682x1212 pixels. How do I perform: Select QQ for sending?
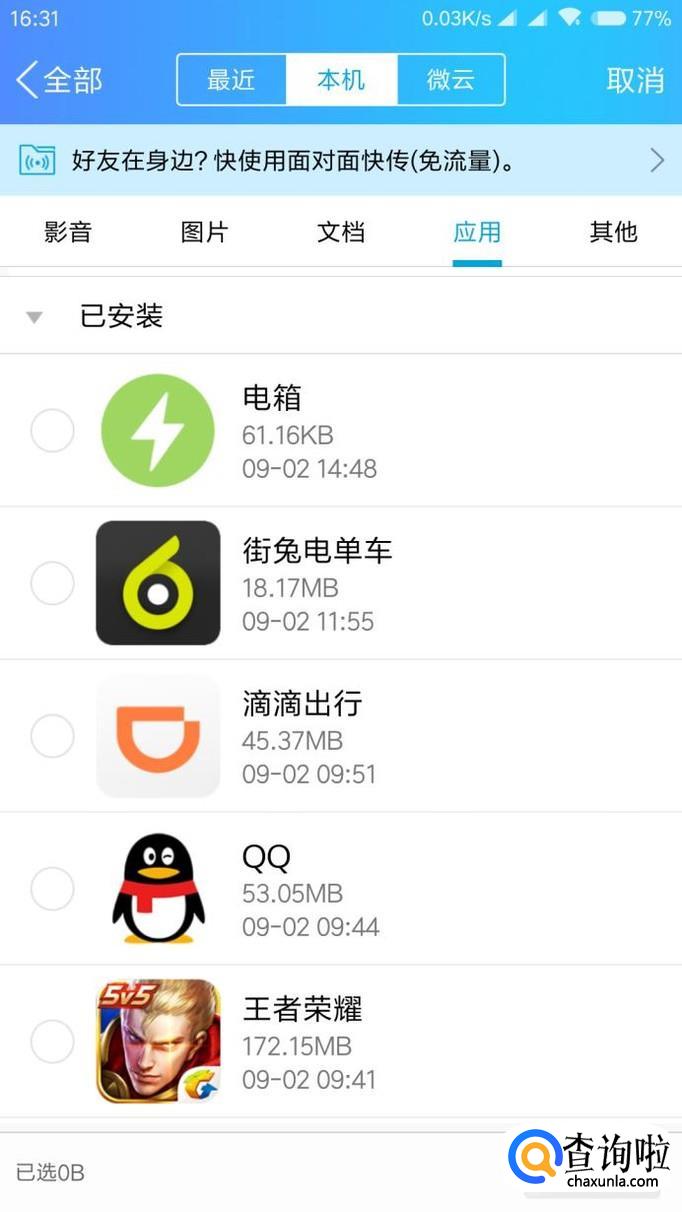pos(52,888)
